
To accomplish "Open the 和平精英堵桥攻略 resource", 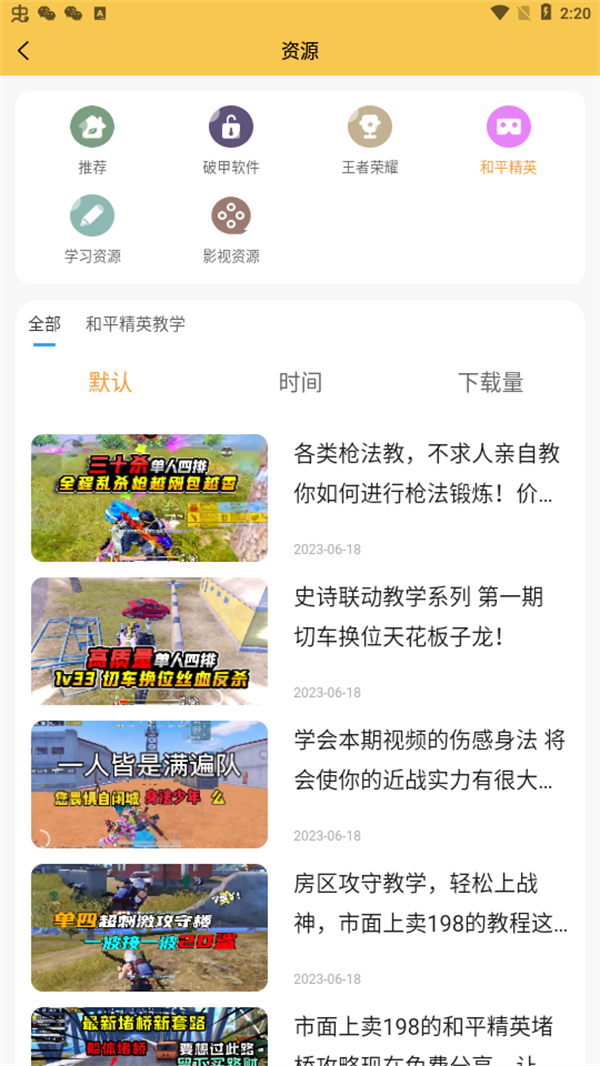I will [300, 1037].
